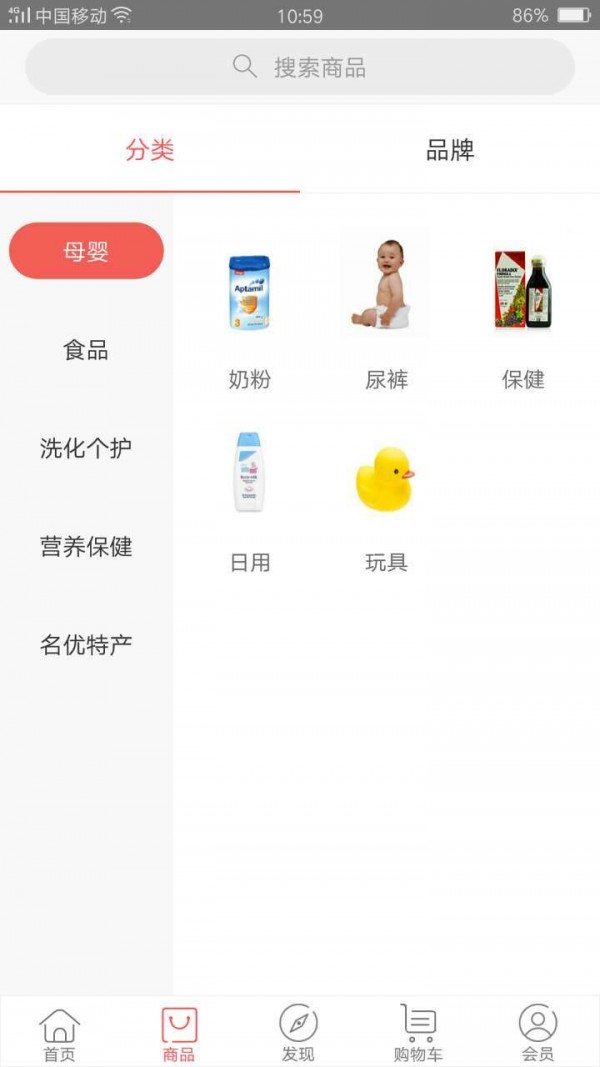The image size is (600, 1067).
Task: Switch to the 发现 tab
Action: click(x=298, y=1033)
